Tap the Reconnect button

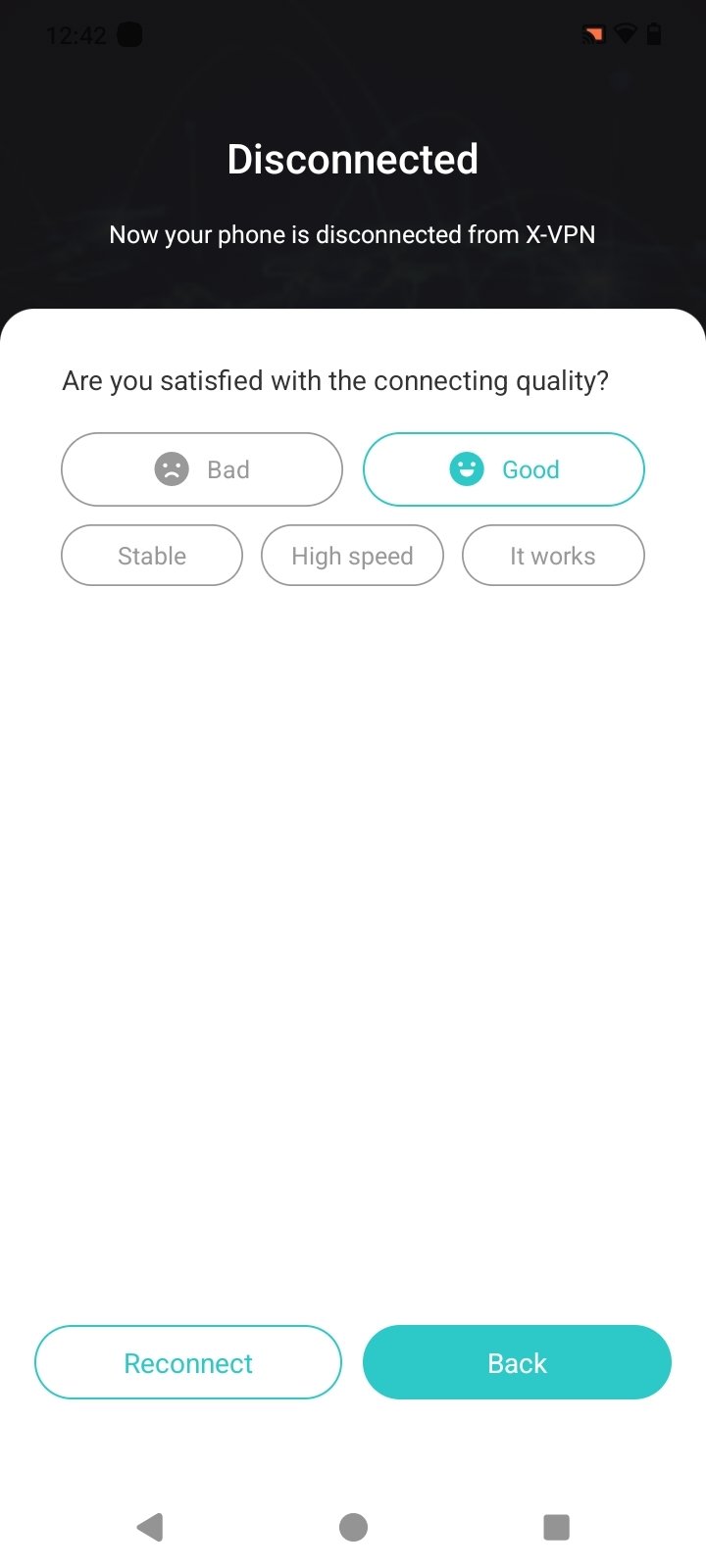tap(187, 1362)
